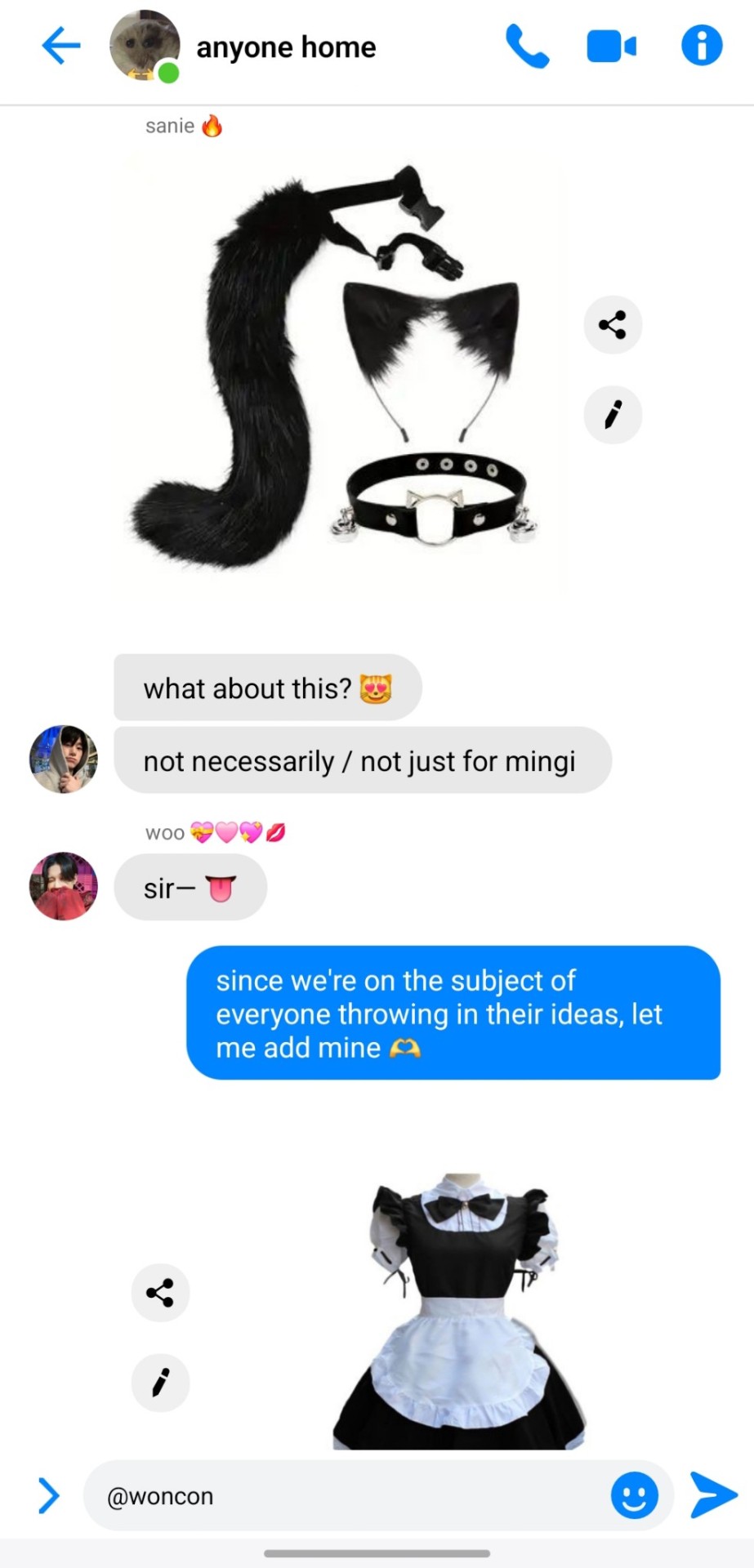Open the anyone home group avatar
754x1568 pixels.
click(x=145, y=47)
